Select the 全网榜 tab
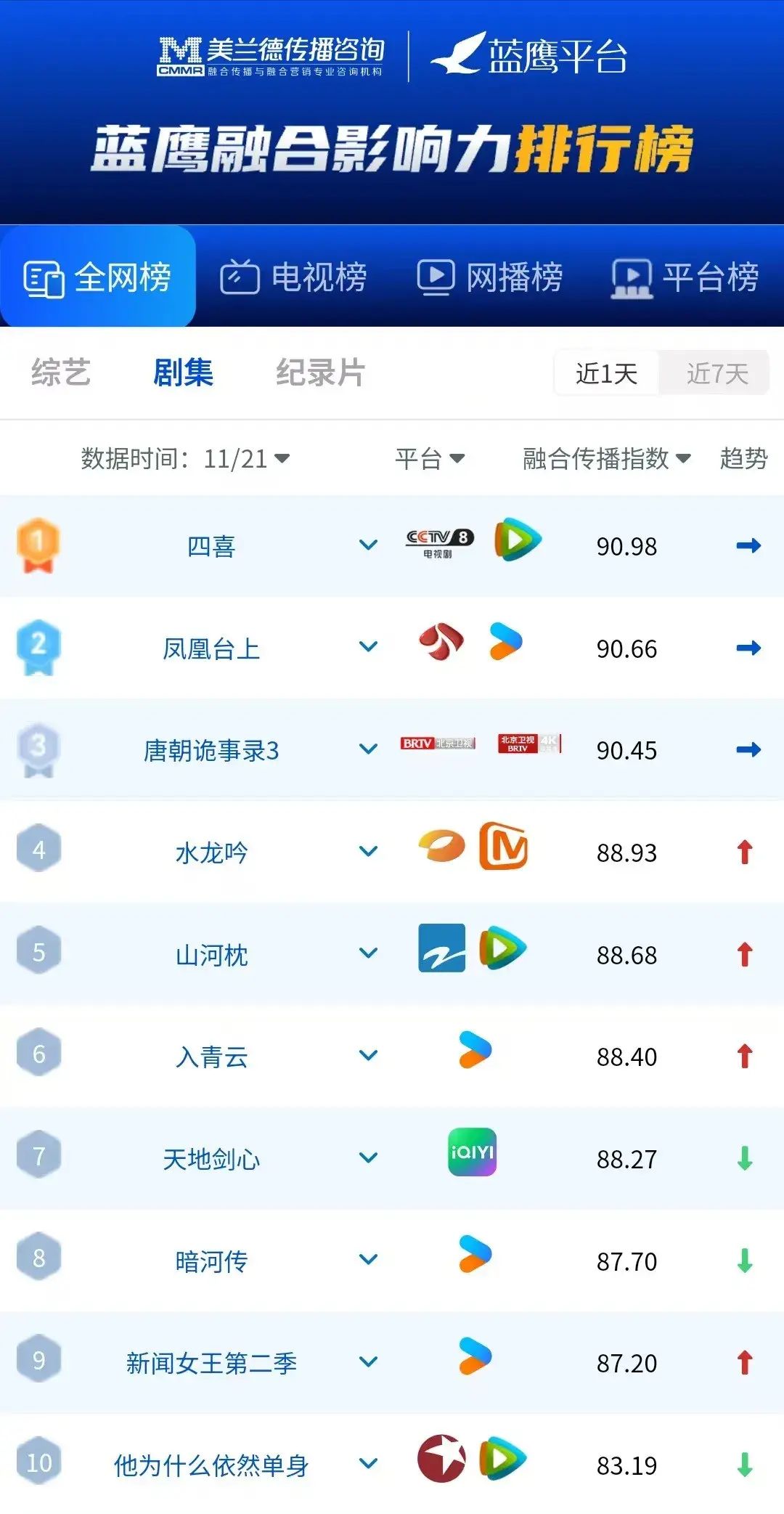This screenshot has width=784, height=1514. pos(98,277)
